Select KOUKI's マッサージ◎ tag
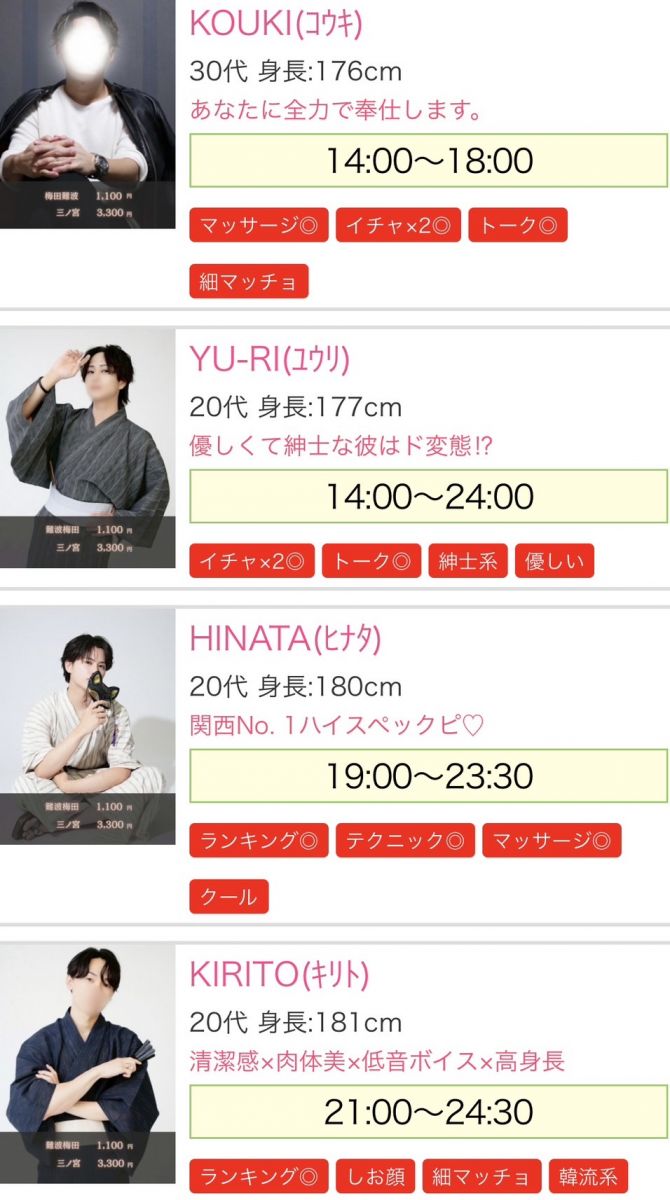The width and height of the screenshot is (670, 1200). [258, 226]
